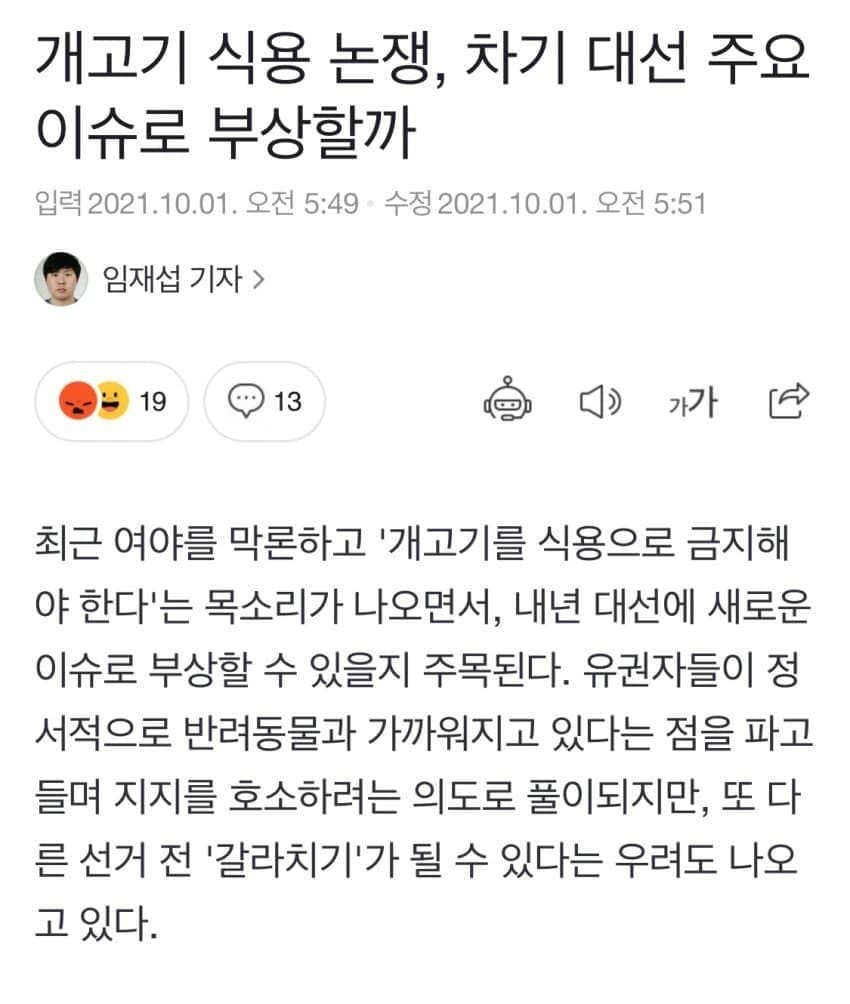Open the 13 comments
This screenshot has height=1004, width=850.
pos(264,402)
